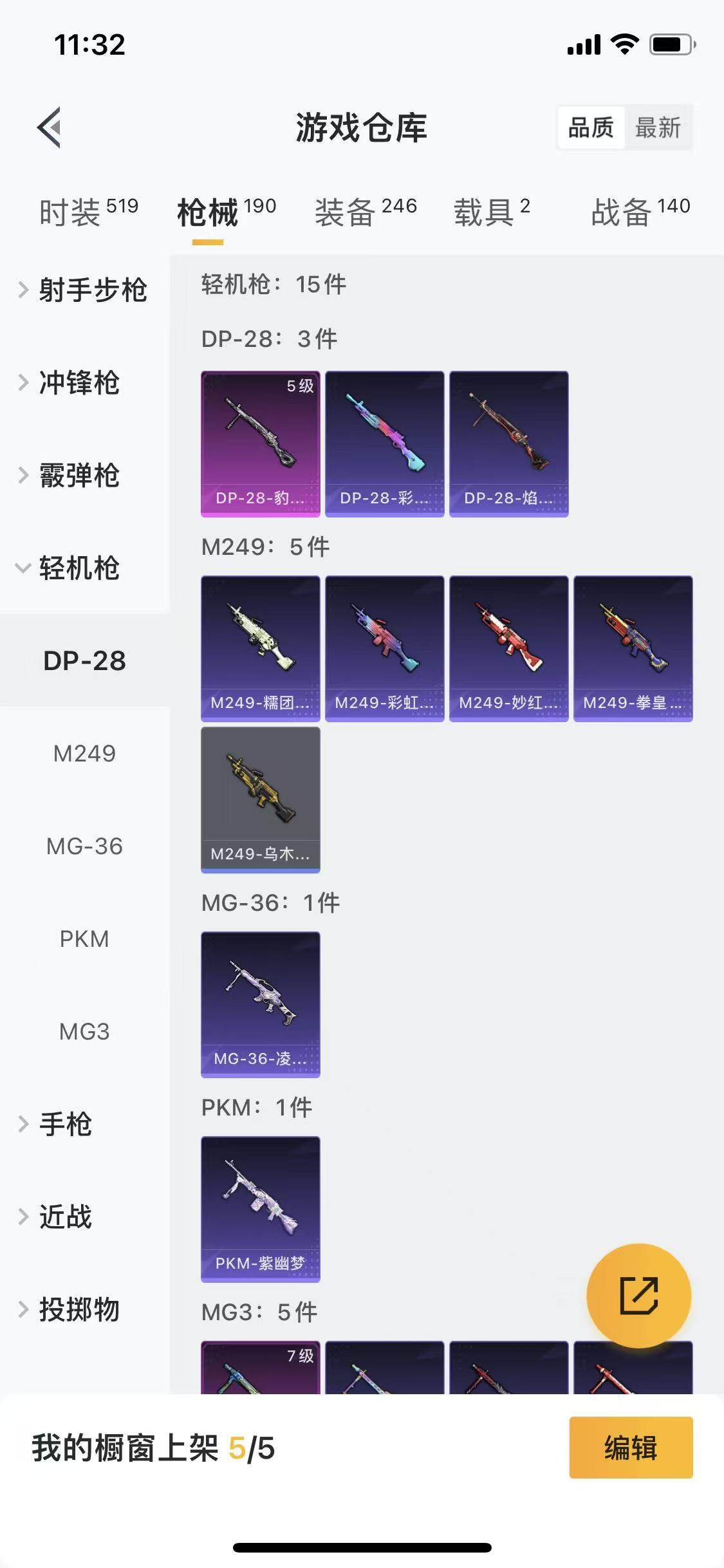724x1568 pixels.
Task: Select MG3 in the sidebar
Action: pyautogui.click(x=84, y=1031)
